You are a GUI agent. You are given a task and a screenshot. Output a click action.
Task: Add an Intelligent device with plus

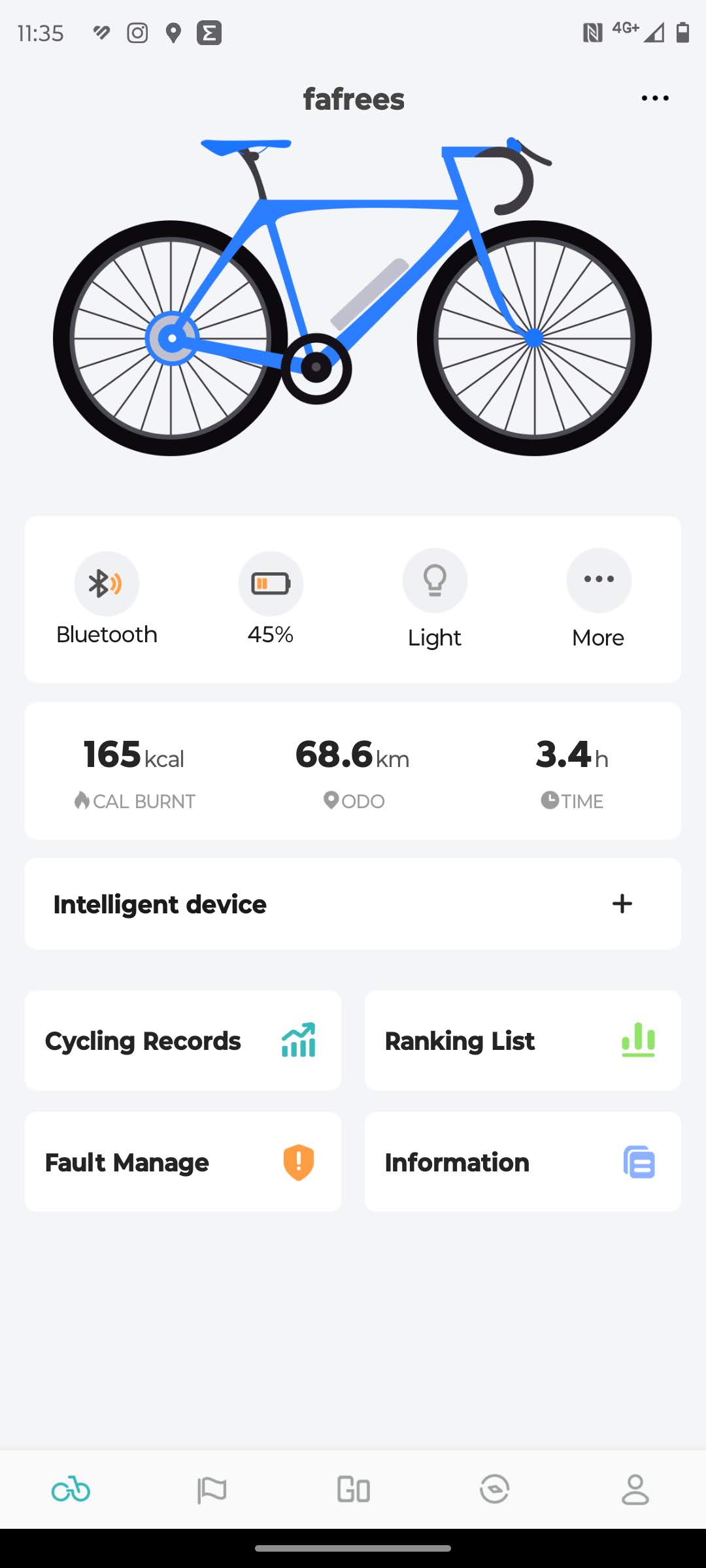click(x=622, y=904)
